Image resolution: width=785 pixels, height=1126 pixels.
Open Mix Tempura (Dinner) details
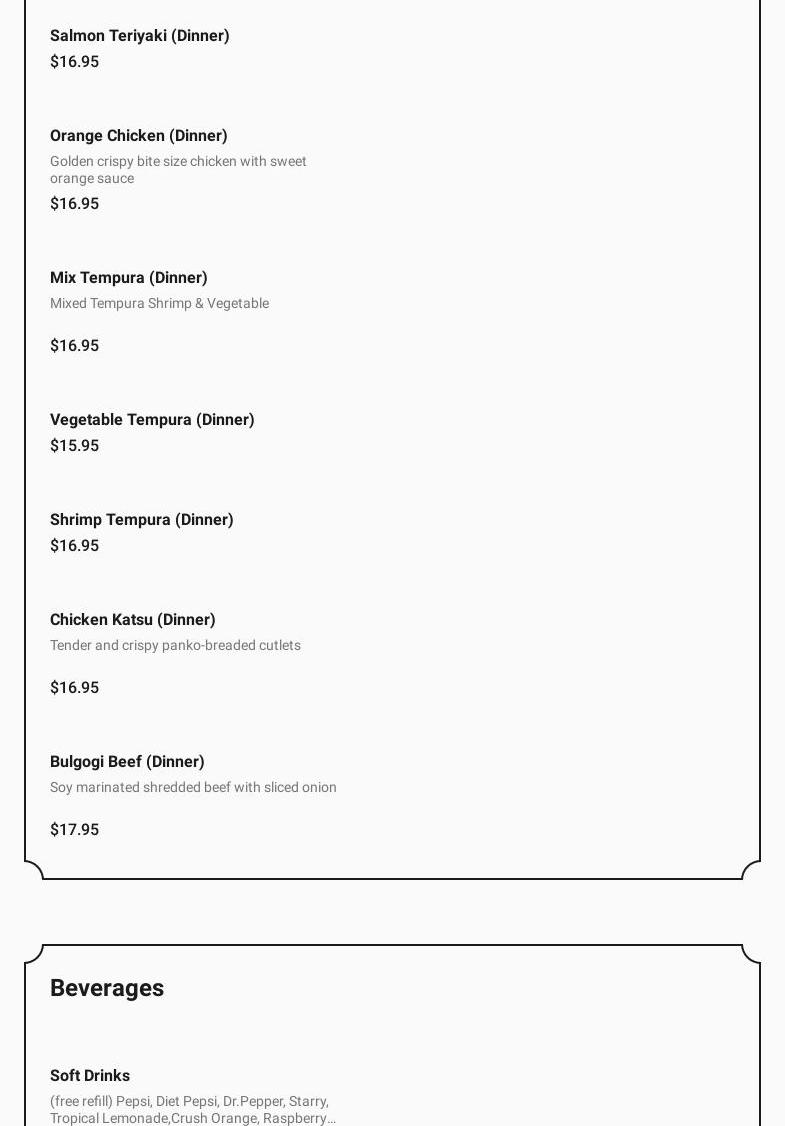[x=129, y=278]
